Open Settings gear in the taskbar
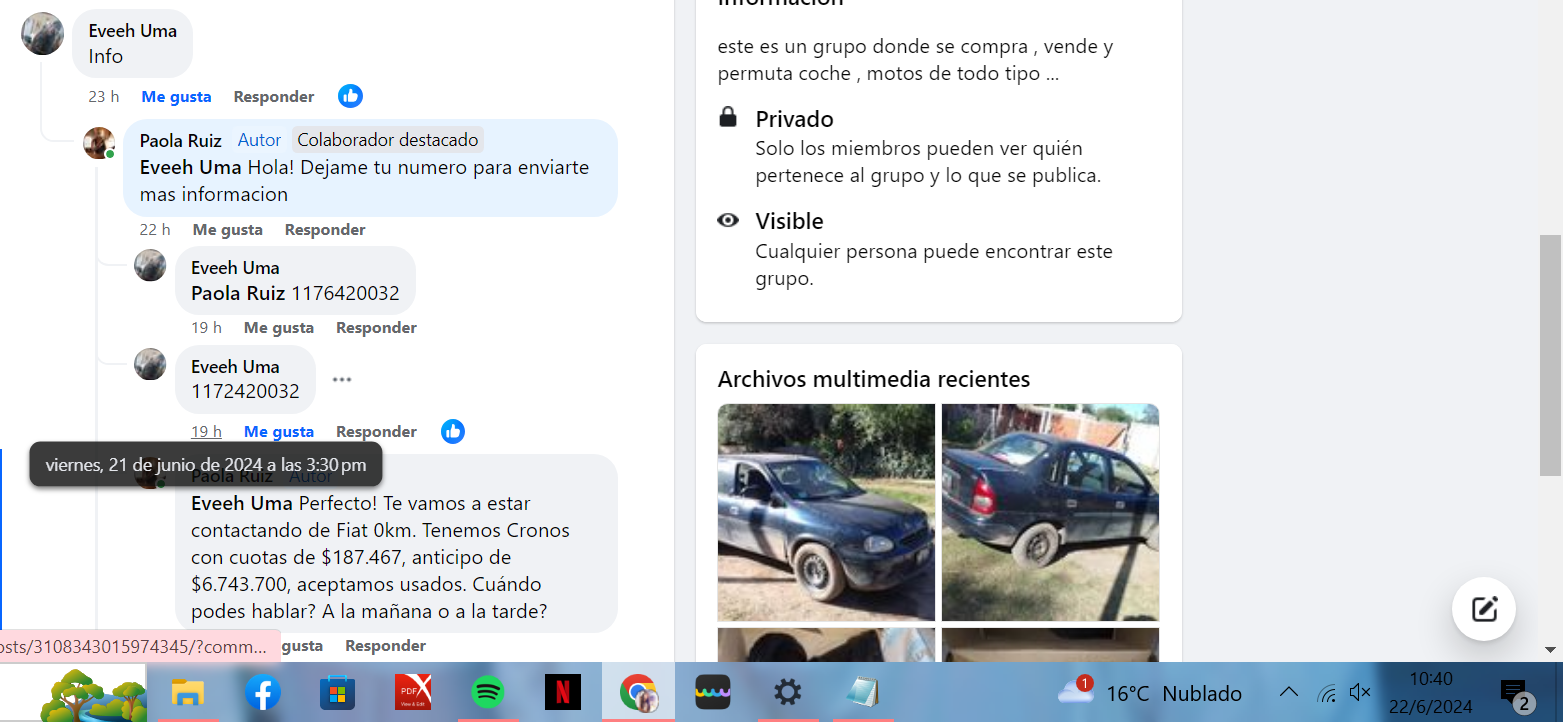 787,692
